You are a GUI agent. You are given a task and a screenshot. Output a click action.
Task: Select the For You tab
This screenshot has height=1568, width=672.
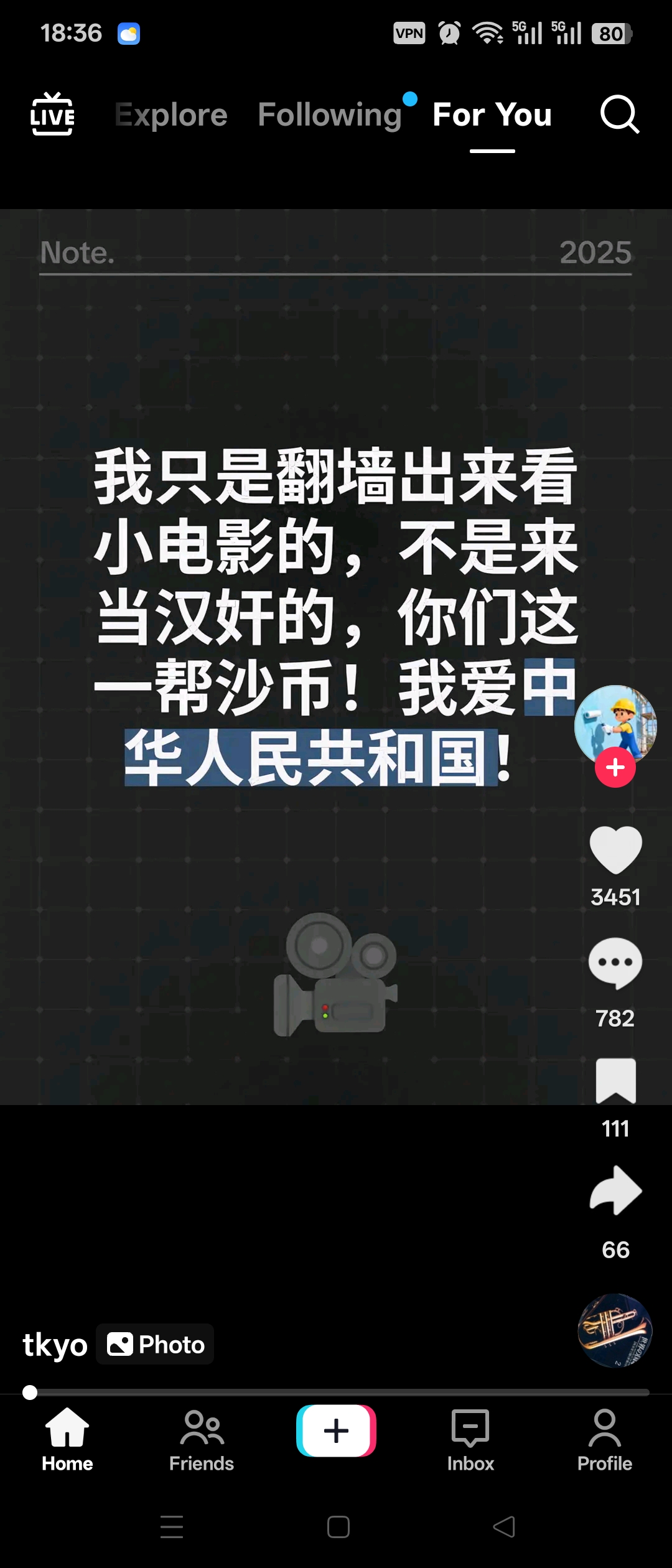pyautogui.click(x=492, y=115)
